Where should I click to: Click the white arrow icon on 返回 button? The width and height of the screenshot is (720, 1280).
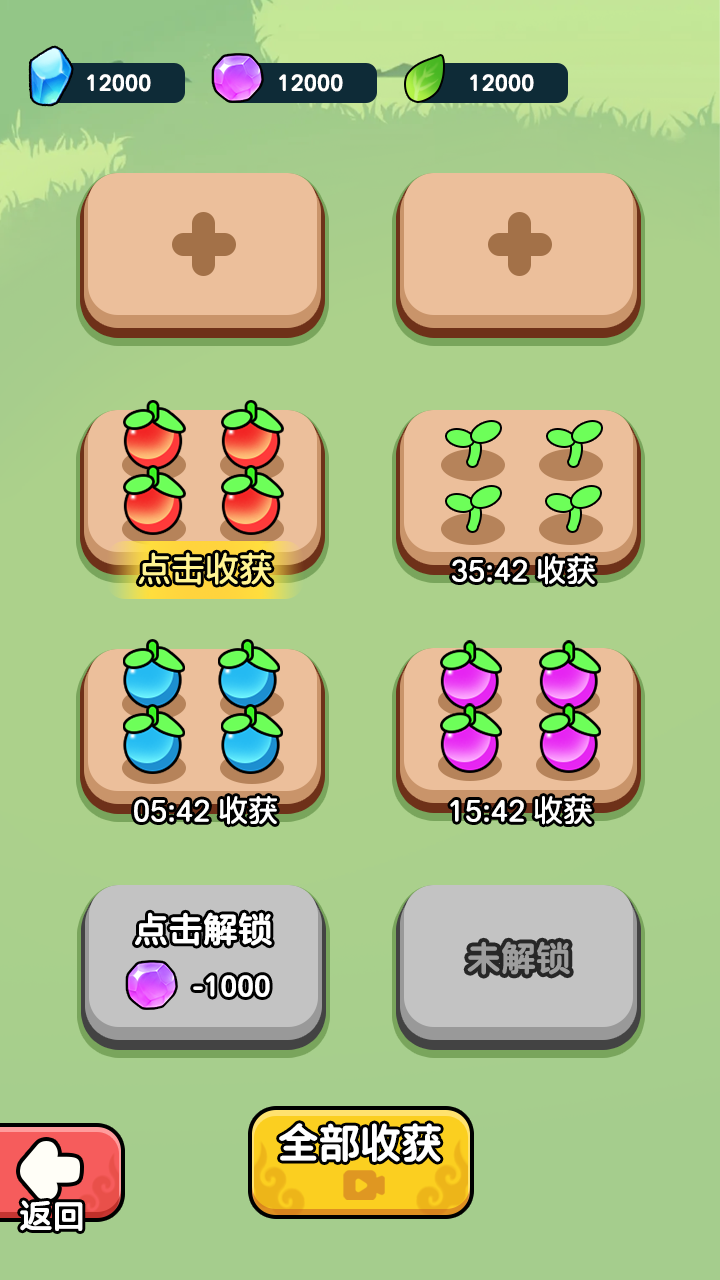click(x=49, y=1165)
